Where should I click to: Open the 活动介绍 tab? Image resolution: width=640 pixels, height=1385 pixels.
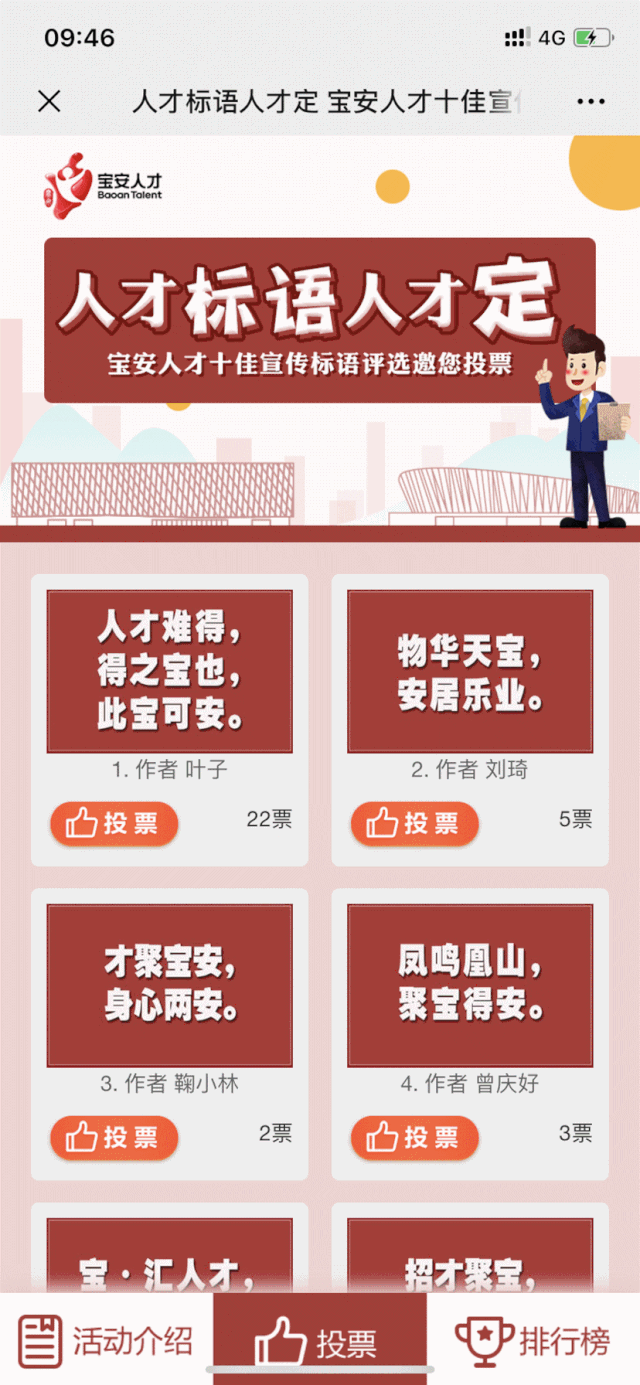tap(106, 1340)
